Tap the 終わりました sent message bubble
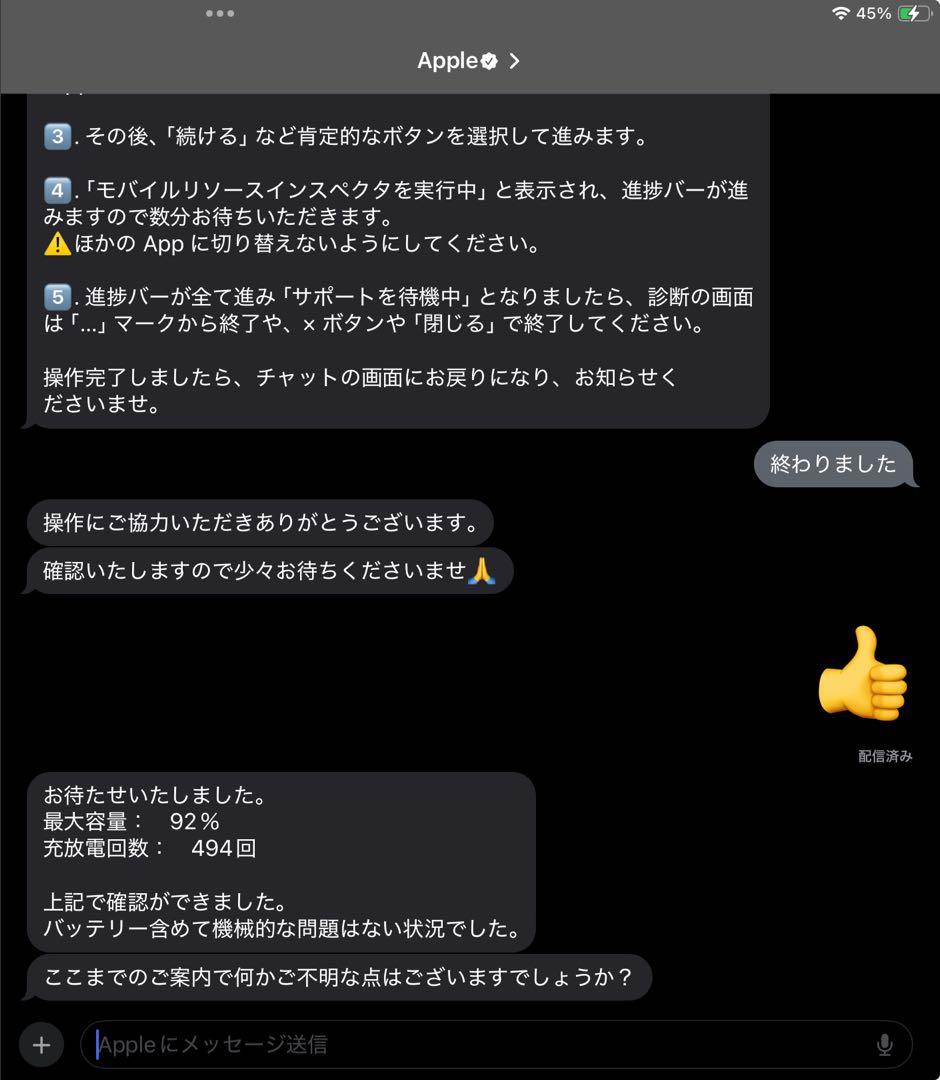 tap(833, 463)
